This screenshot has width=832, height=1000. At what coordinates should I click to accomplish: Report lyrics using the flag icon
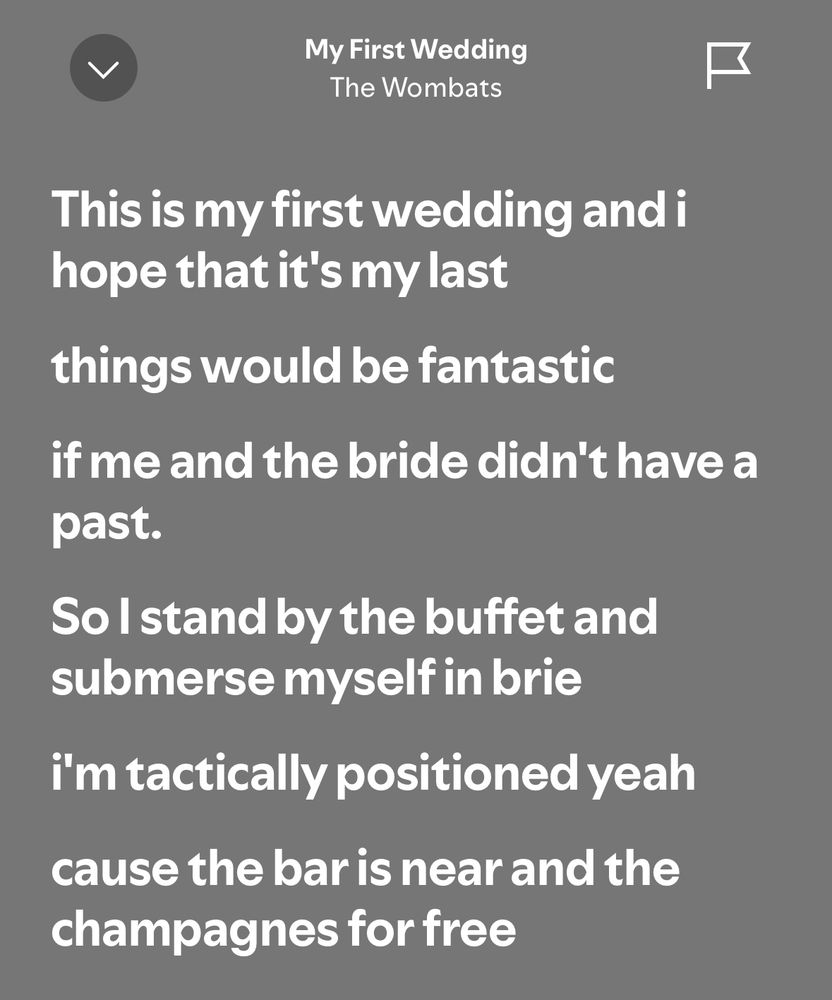(x=727, y=66)
